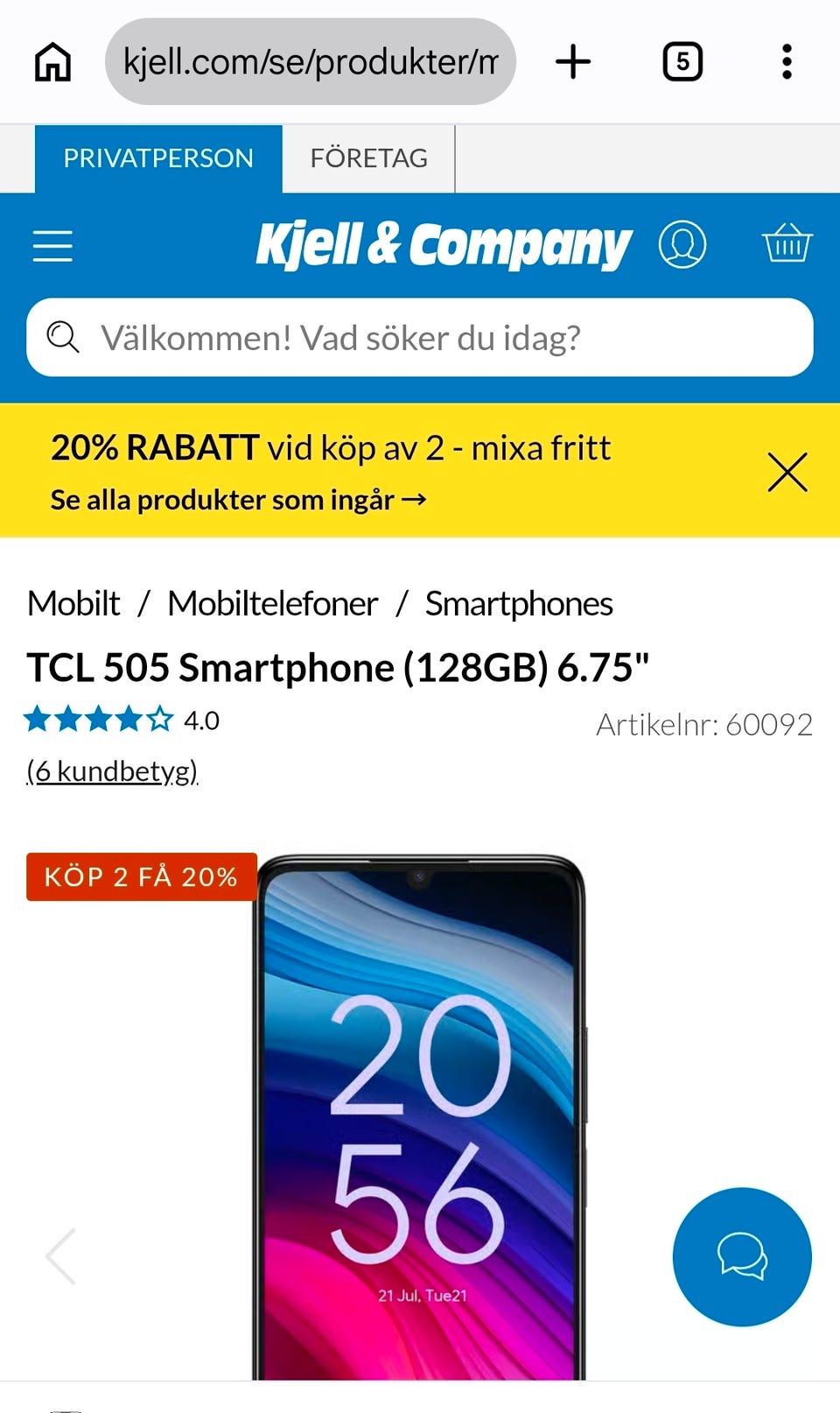Dismiss the yellow 20% rabatt banner

point(787,472)
